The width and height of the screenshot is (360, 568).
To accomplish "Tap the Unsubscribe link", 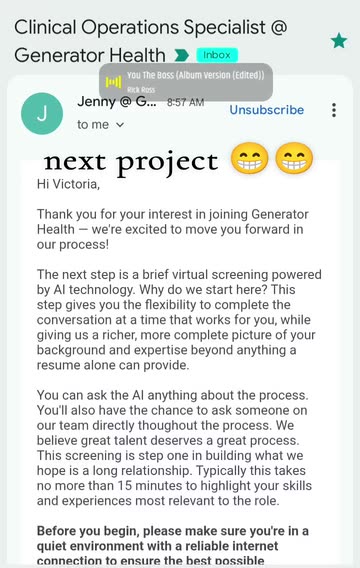I will (x=267, y=110).
